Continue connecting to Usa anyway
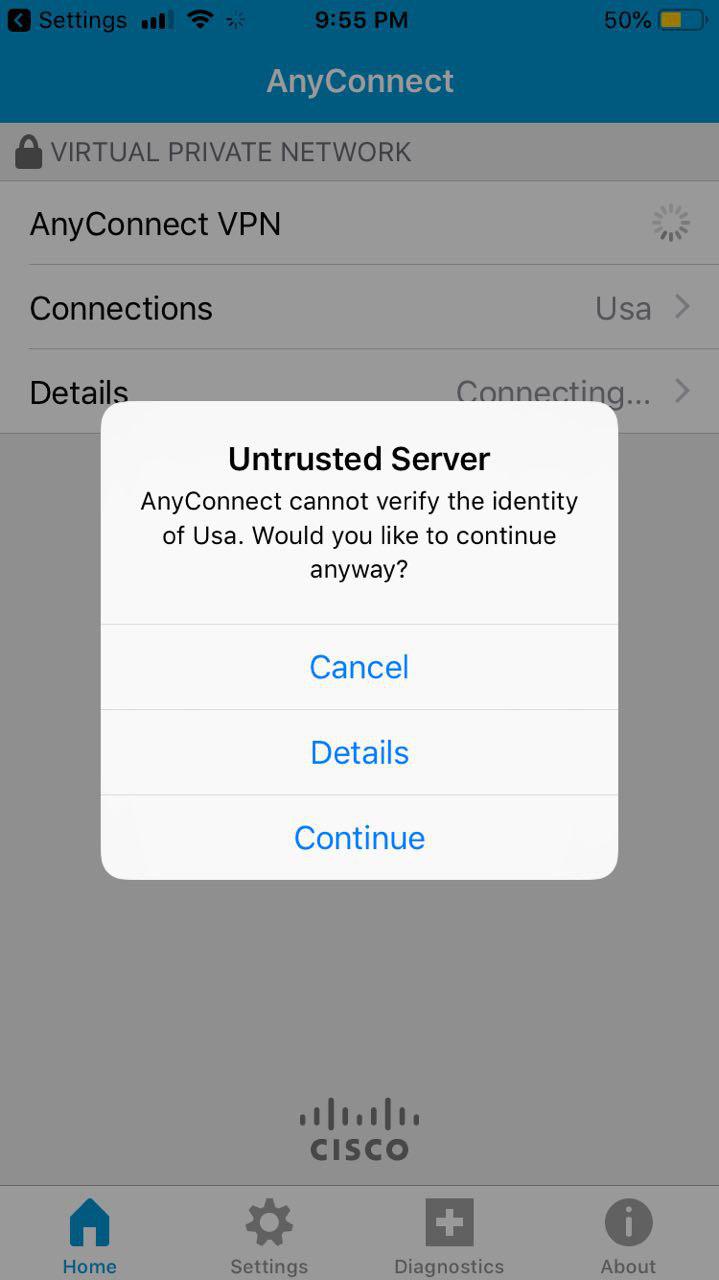This screenshot has width=719, height=1280. 359,837
